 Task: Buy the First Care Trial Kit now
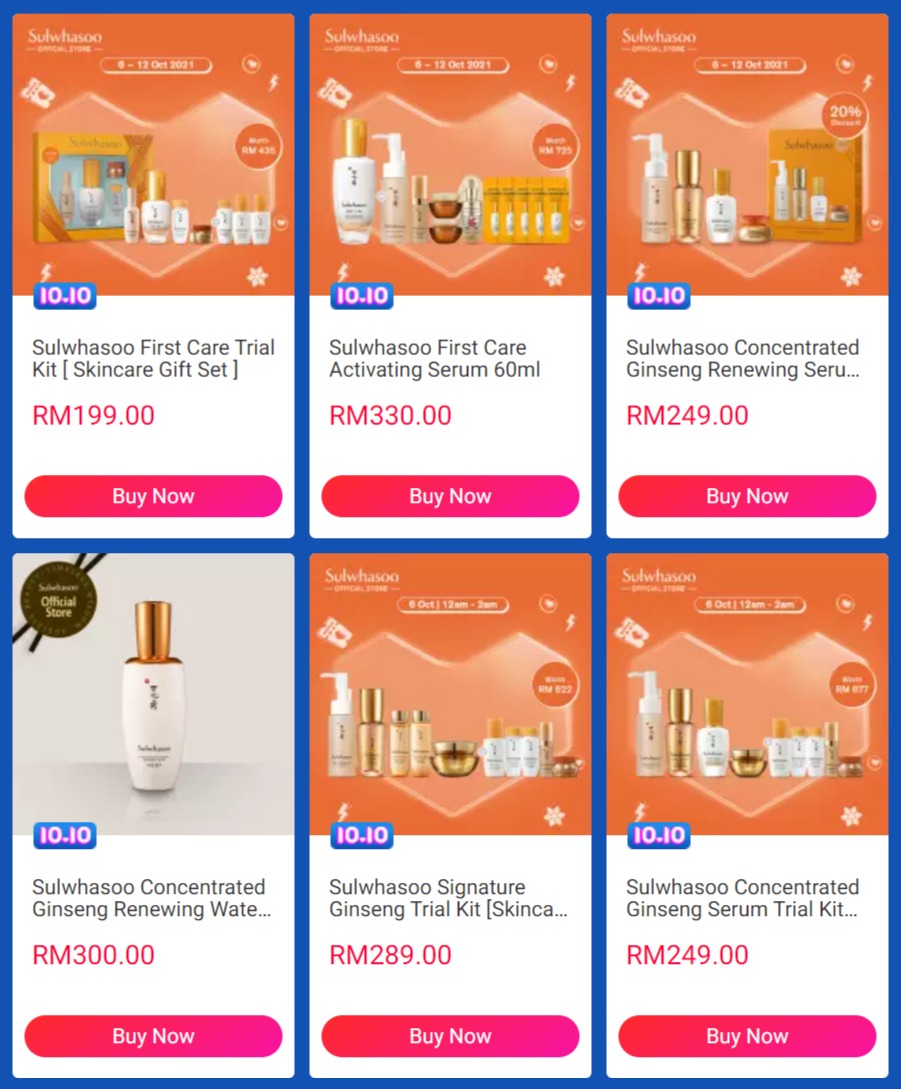click(153, 496)
